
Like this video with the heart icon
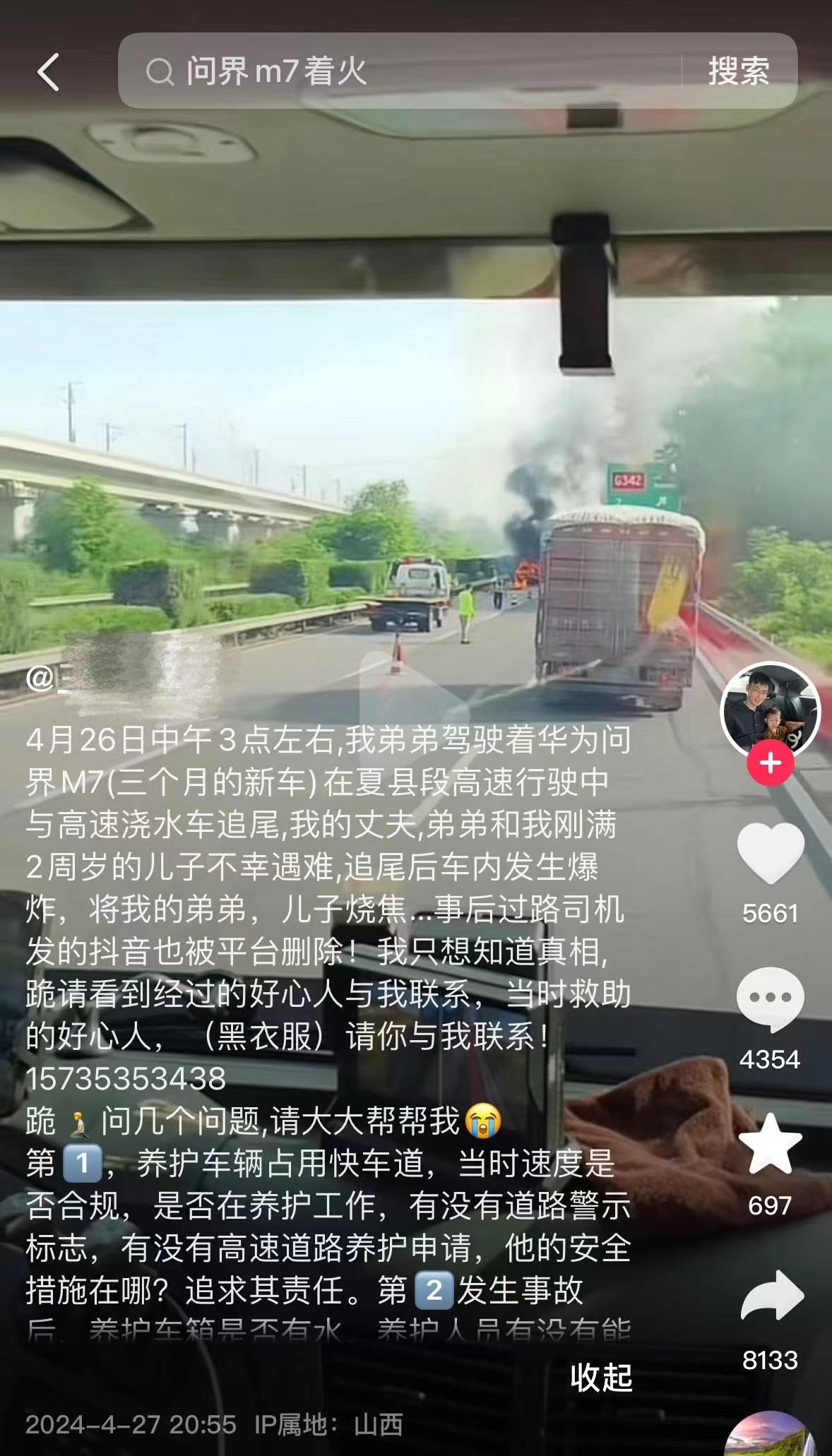tap(770, 853)
